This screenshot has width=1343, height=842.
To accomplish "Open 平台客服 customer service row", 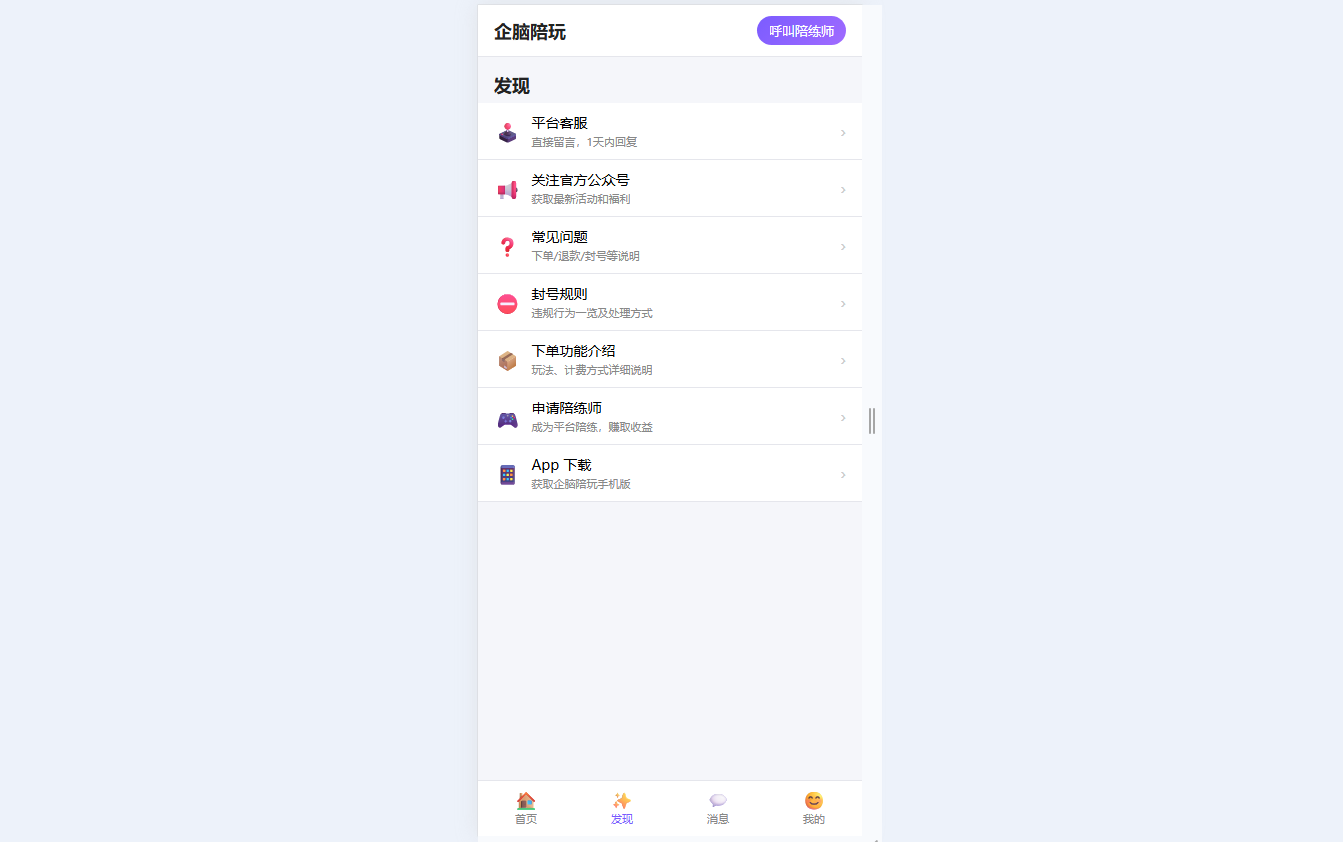I will click(669, 132).
